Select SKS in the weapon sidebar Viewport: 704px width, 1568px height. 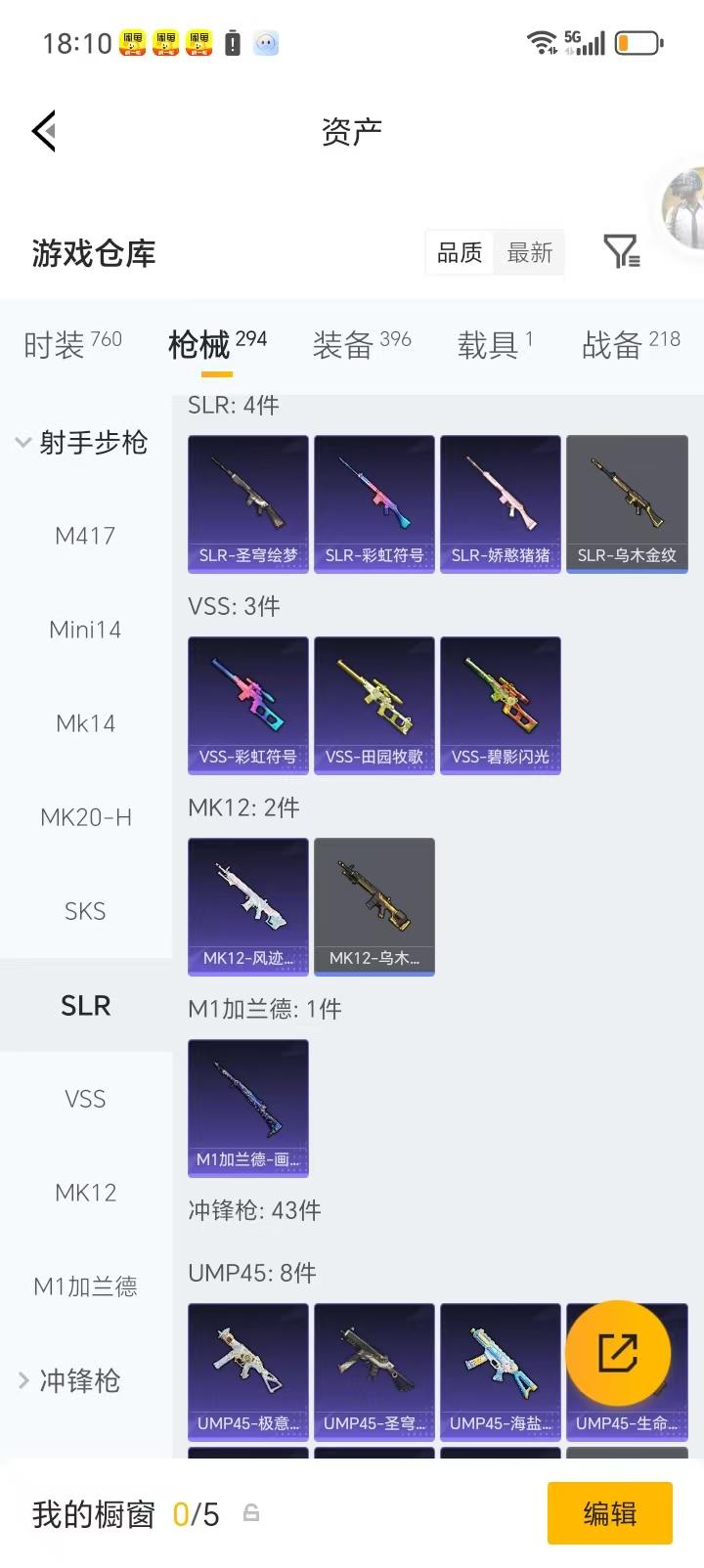click(85, 910)
